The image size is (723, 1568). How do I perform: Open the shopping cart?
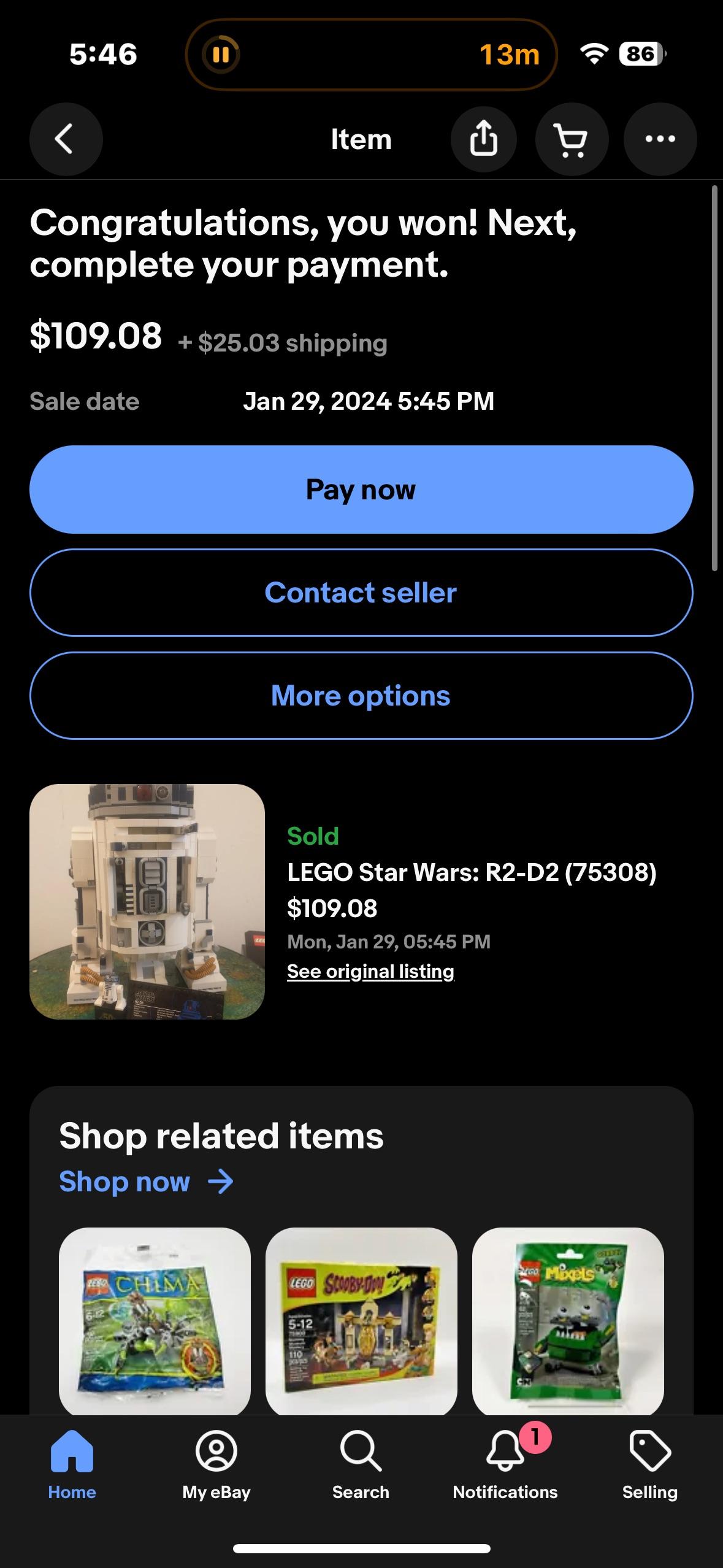click(x=572, y=139)
